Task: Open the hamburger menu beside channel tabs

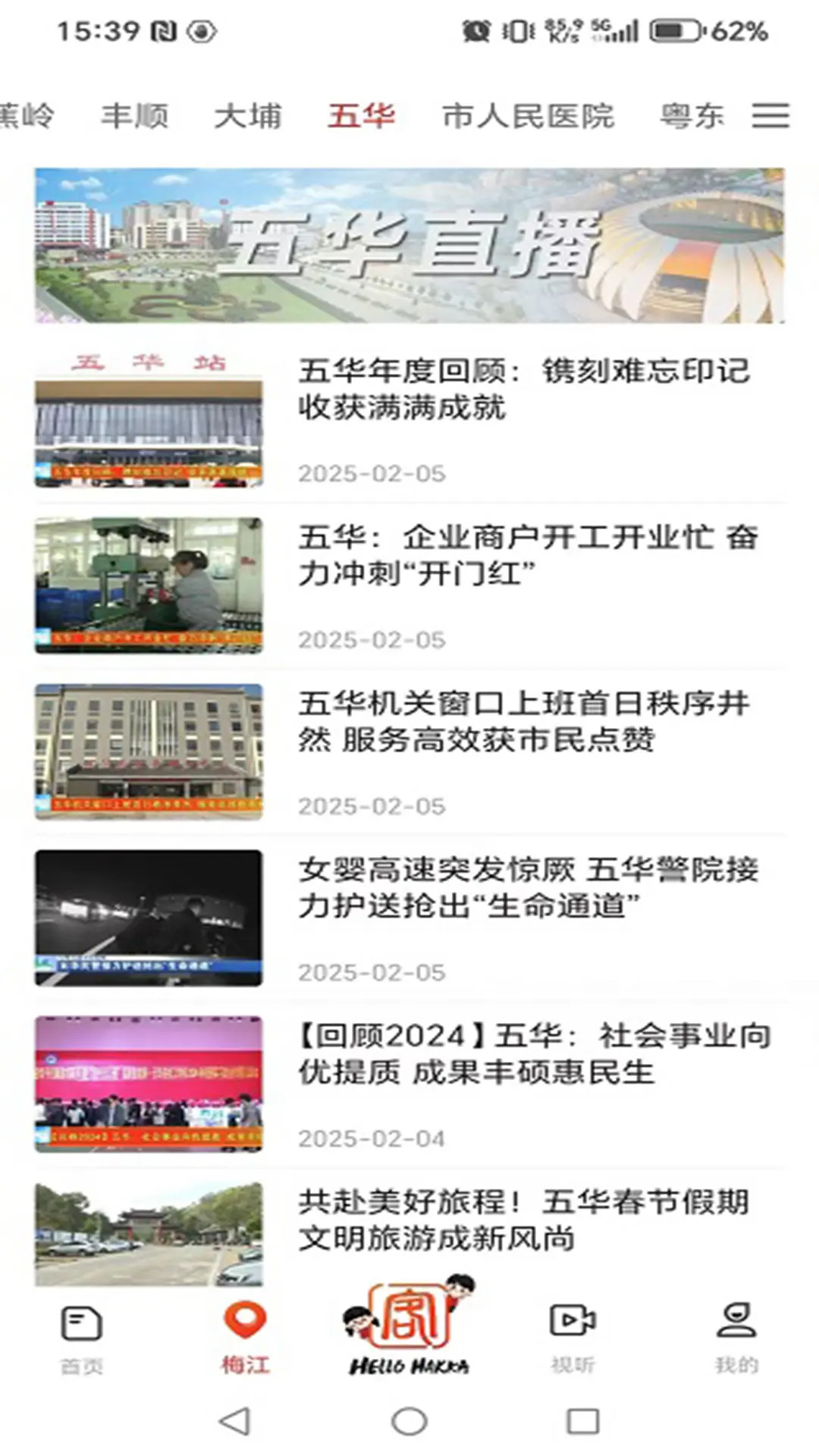Action: tap(772, 115)
